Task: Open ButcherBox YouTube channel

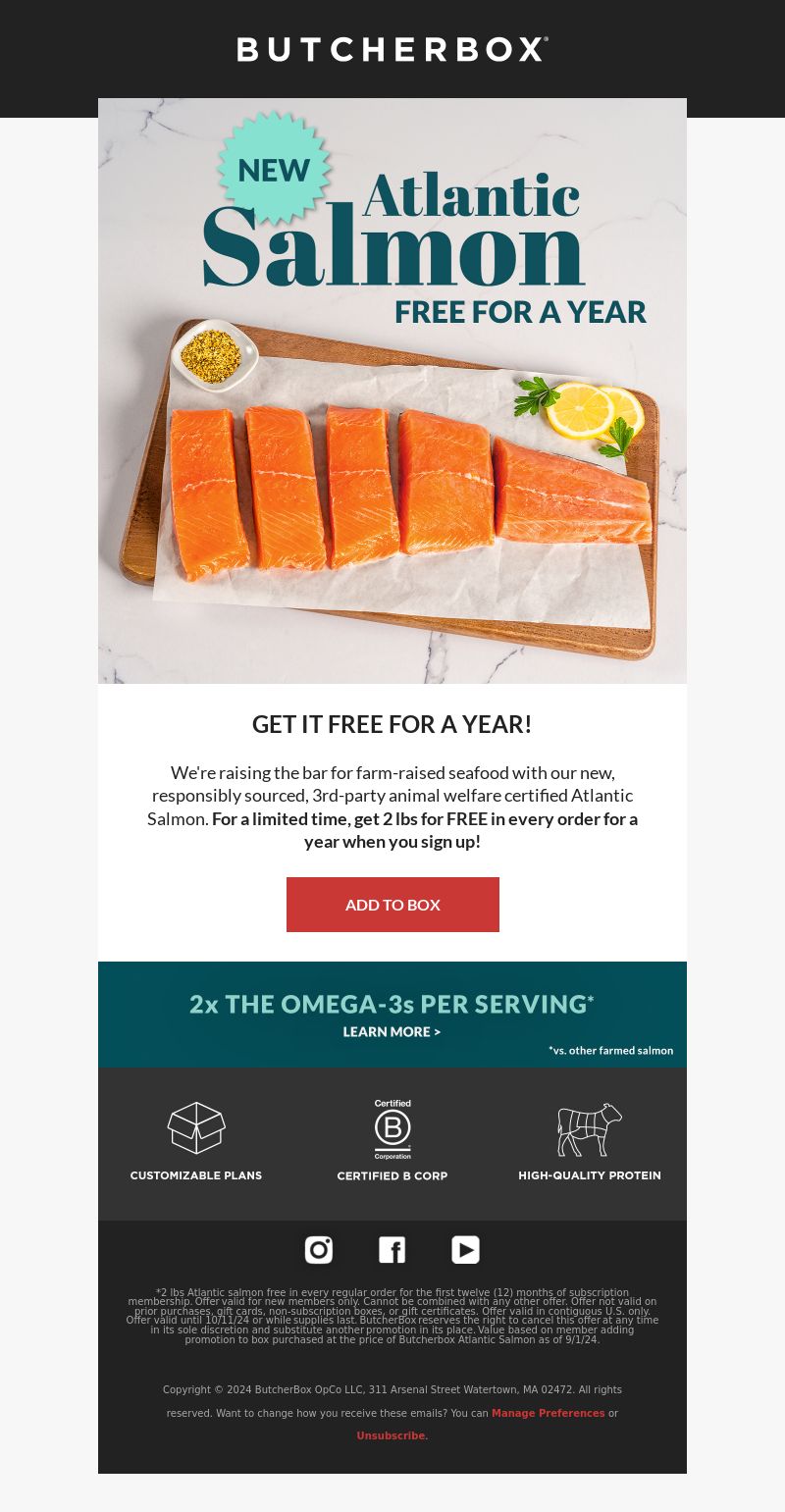Action: coord(465,1250)
